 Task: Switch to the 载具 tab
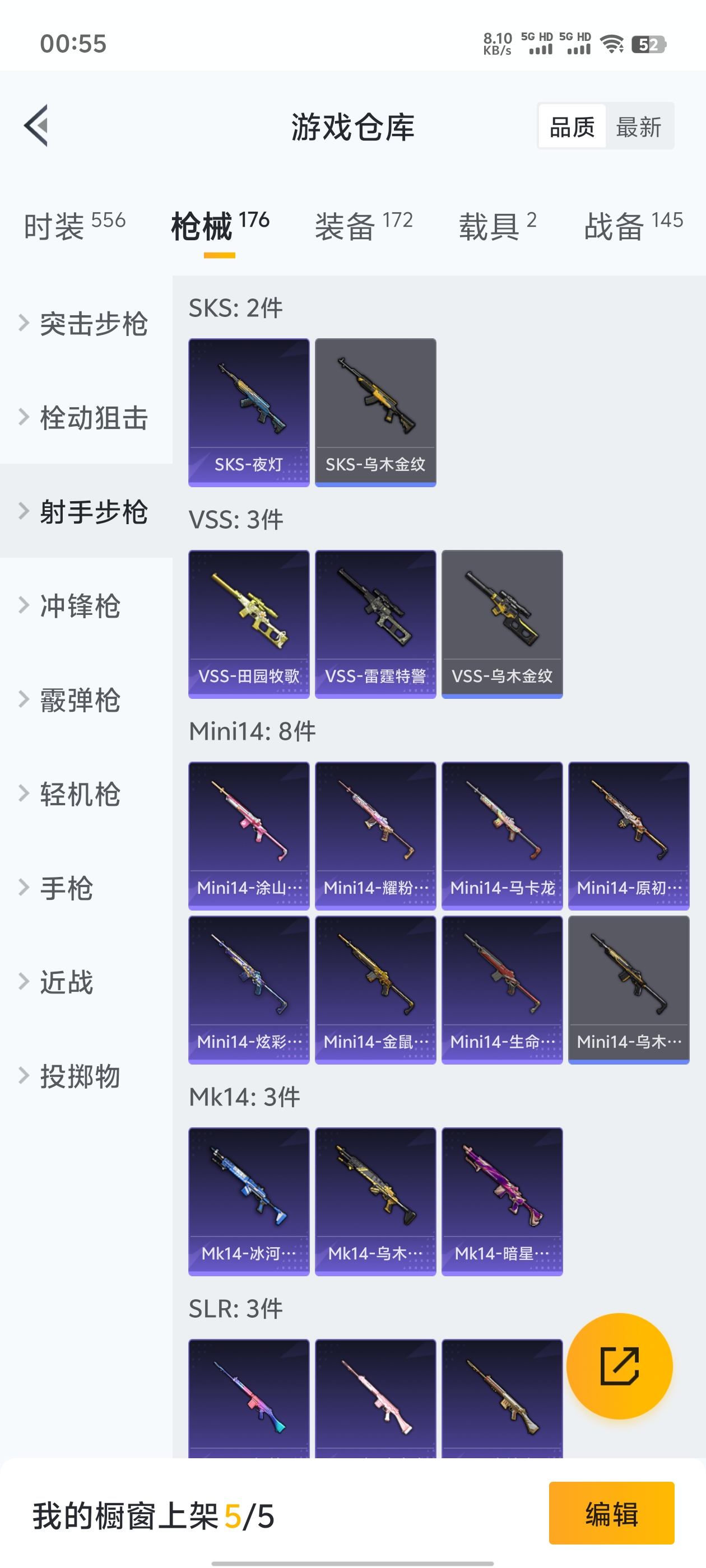(x=498, y=226)
